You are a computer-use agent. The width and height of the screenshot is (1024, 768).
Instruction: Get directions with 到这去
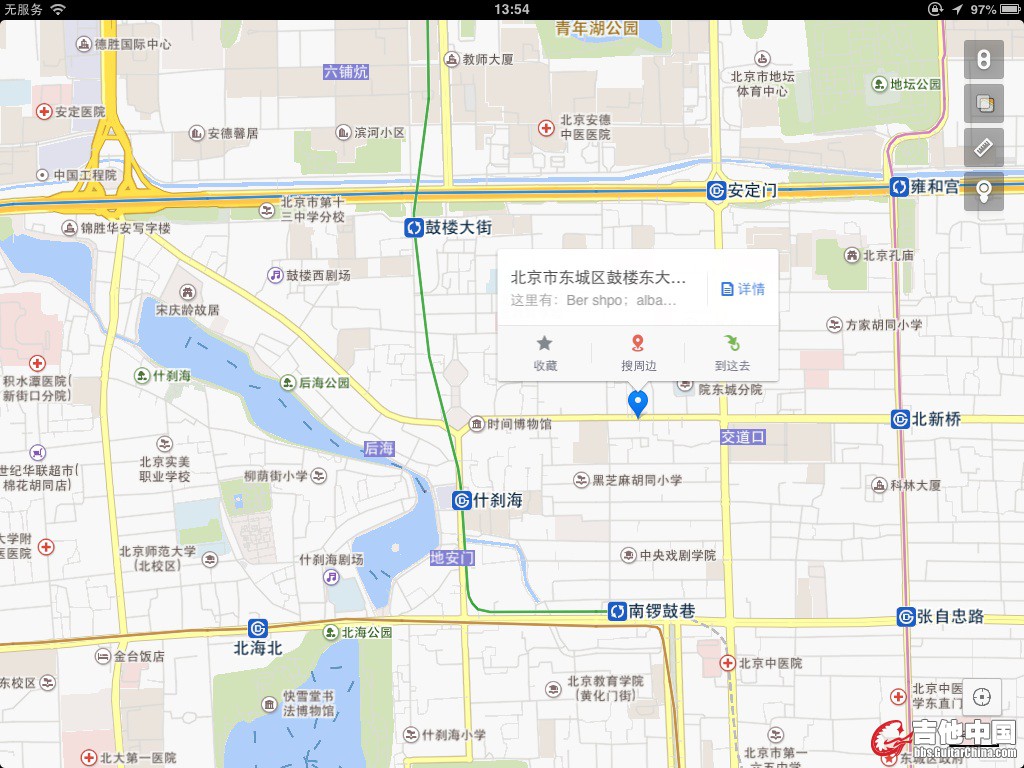tap(732, 354)
